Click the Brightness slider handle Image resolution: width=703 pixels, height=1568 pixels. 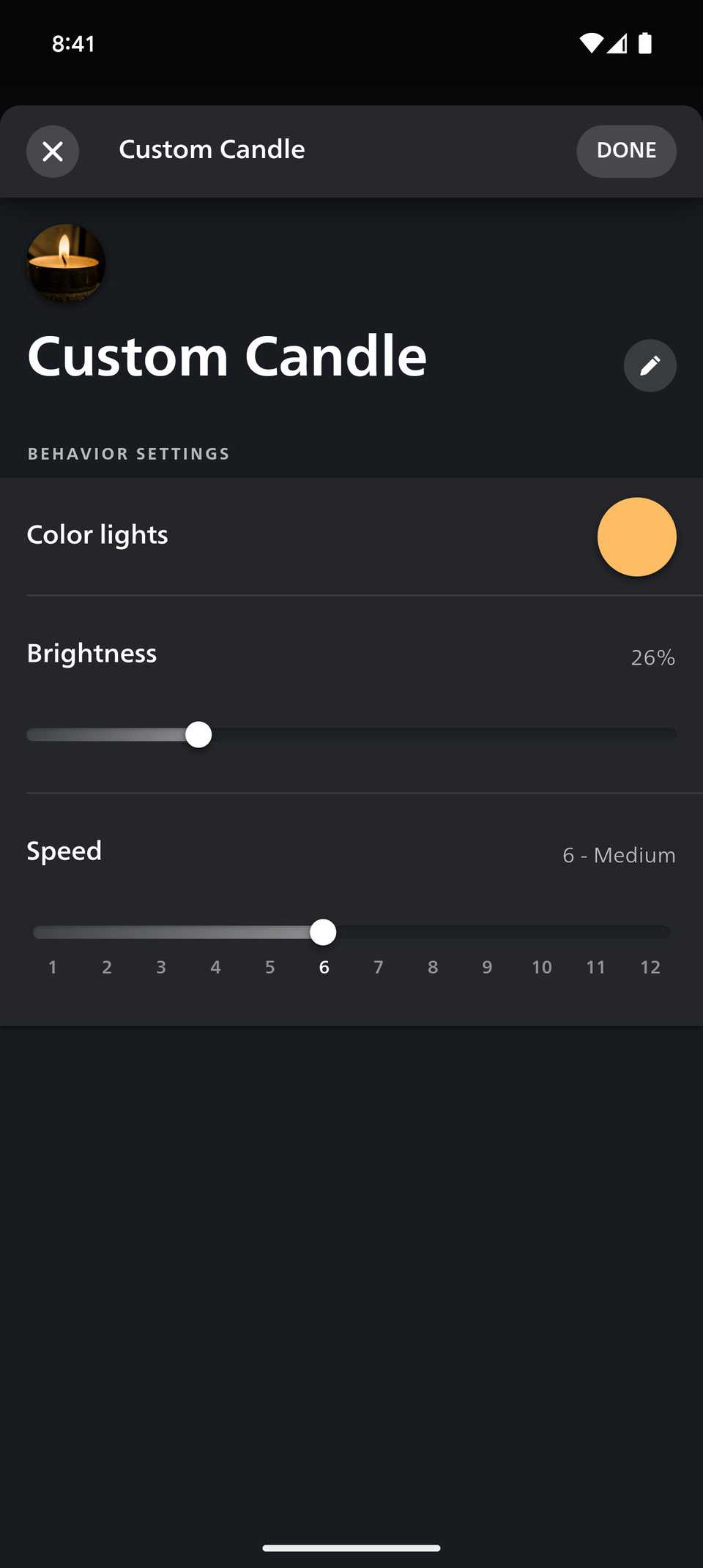coord(198,734)
